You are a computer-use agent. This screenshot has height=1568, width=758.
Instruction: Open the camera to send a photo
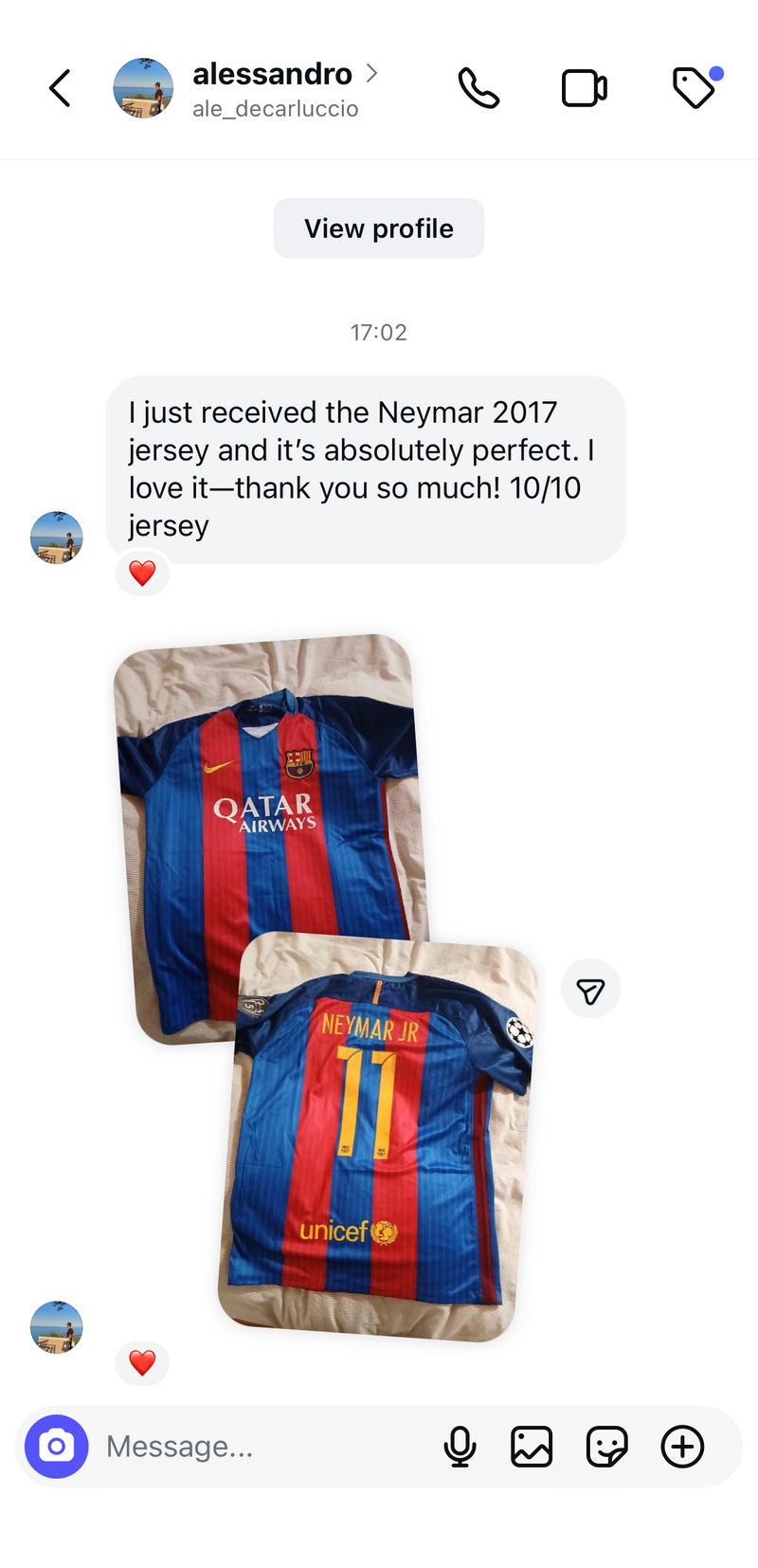coord(56,1447)
